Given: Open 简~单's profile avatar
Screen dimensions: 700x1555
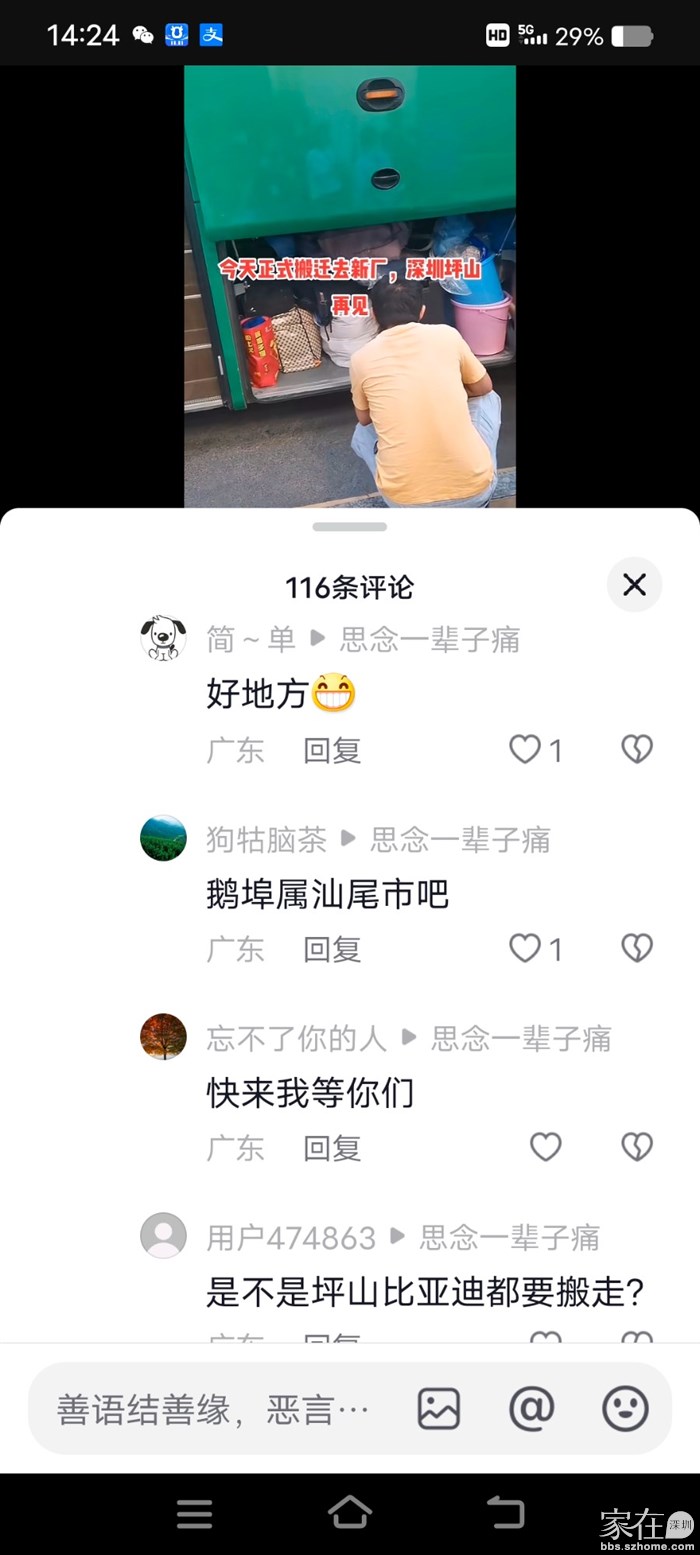Looking at the screenshot, I should (163, 638).
